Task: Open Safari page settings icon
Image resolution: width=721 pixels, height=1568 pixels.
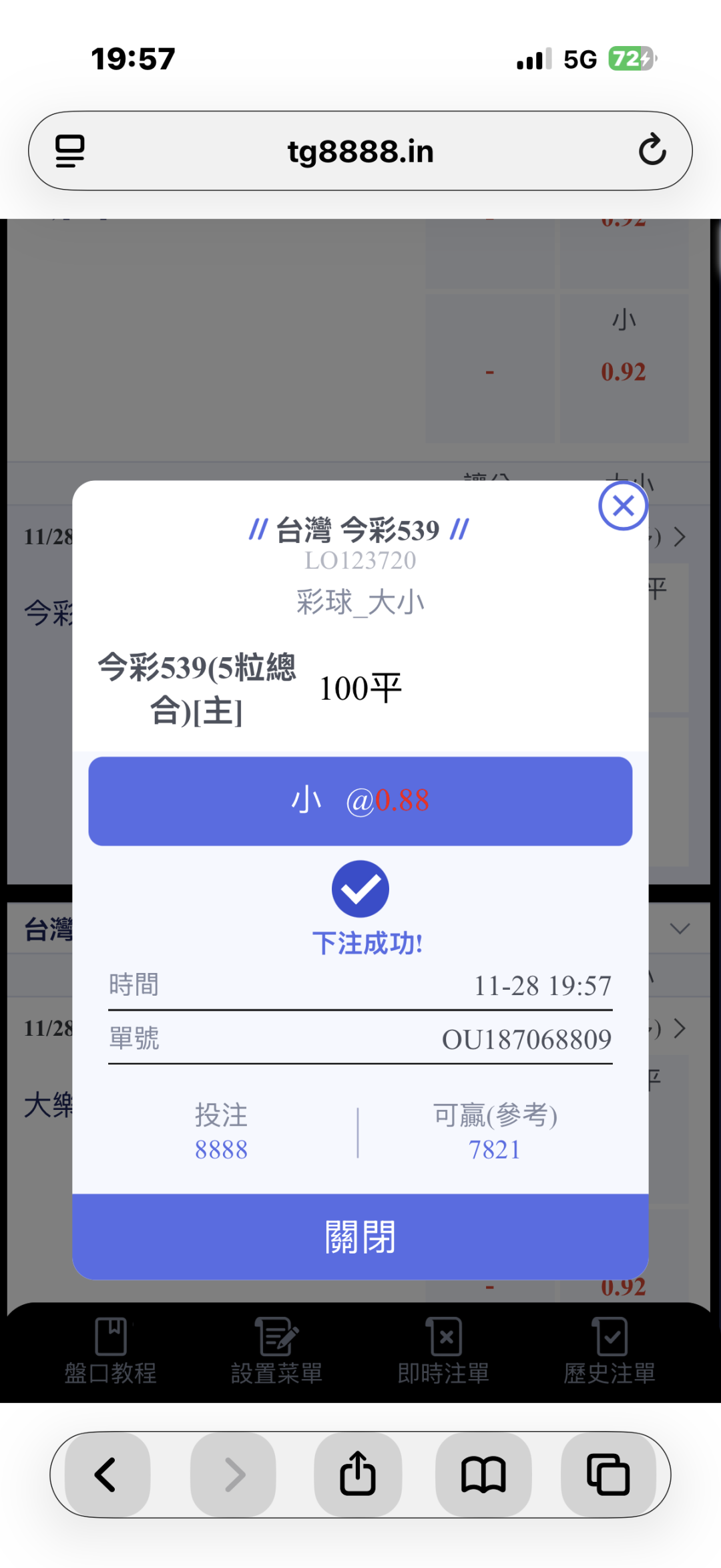Action: (x=70, y=151)
